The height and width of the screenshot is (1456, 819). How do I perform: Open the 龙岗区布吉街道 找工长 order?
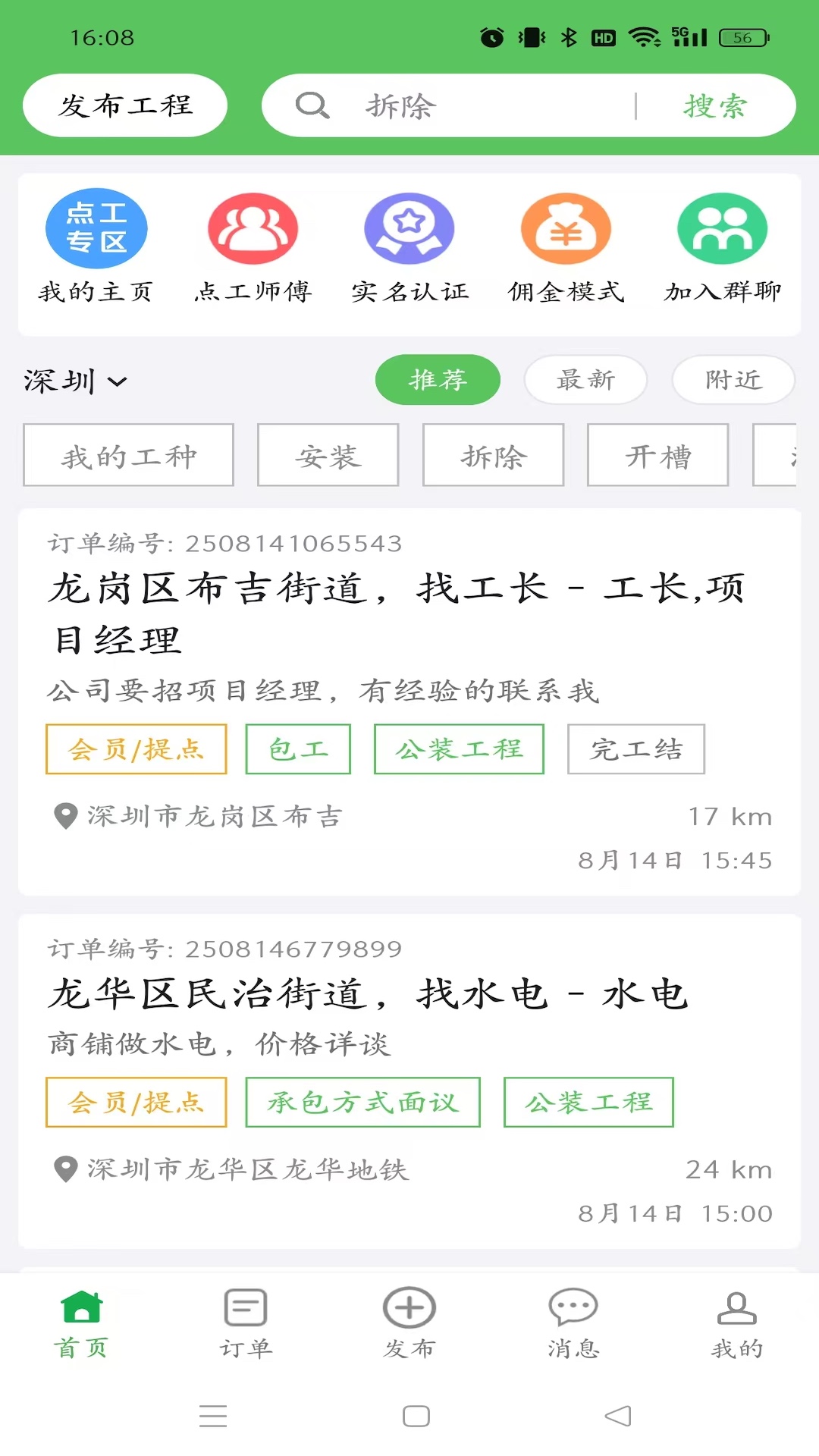pyautogui.click(x=409, y=614)
